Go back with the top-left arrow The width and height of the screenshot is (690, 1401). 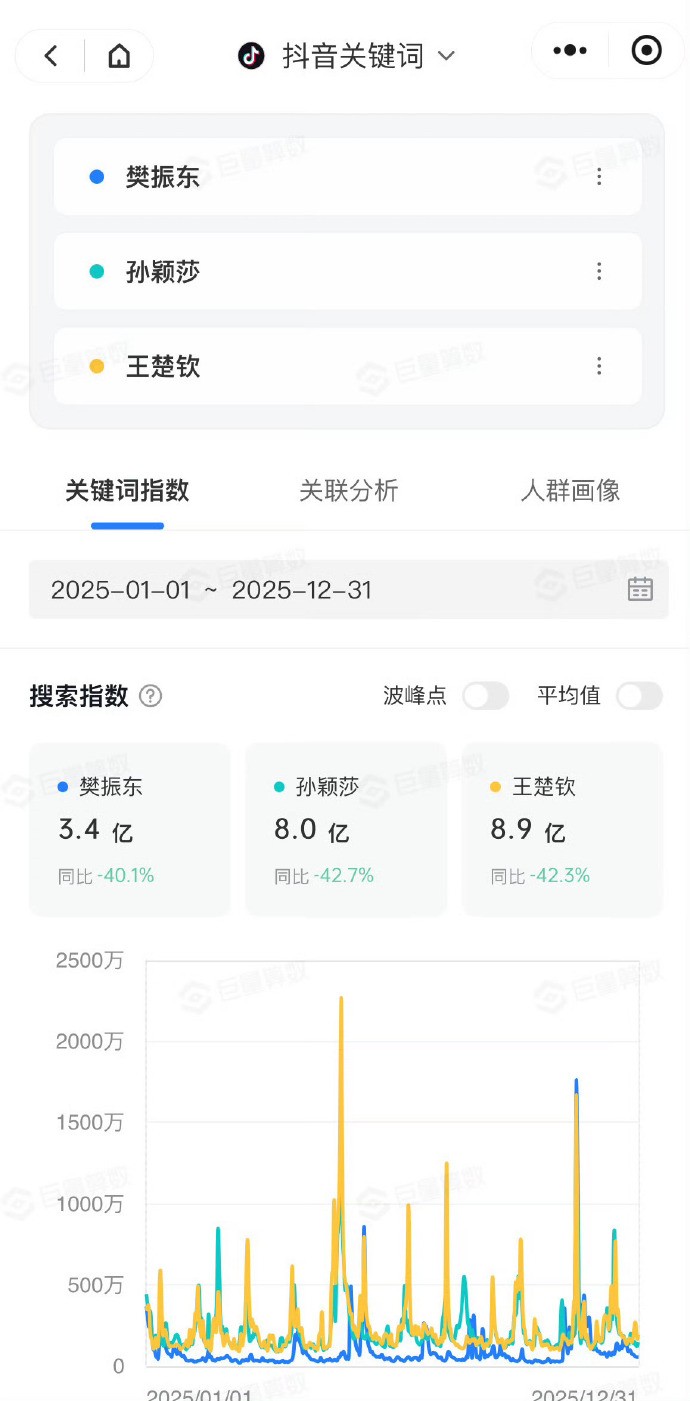tap(51, 55)
